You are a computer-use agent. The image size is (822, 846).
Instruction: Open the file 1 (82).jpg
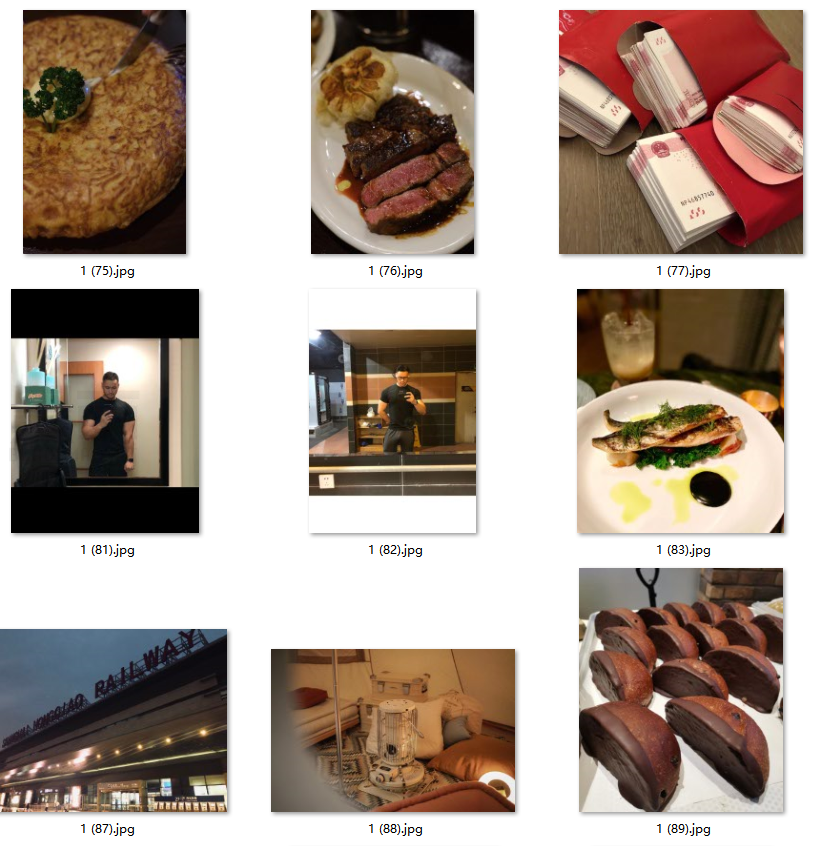(392, 411)
